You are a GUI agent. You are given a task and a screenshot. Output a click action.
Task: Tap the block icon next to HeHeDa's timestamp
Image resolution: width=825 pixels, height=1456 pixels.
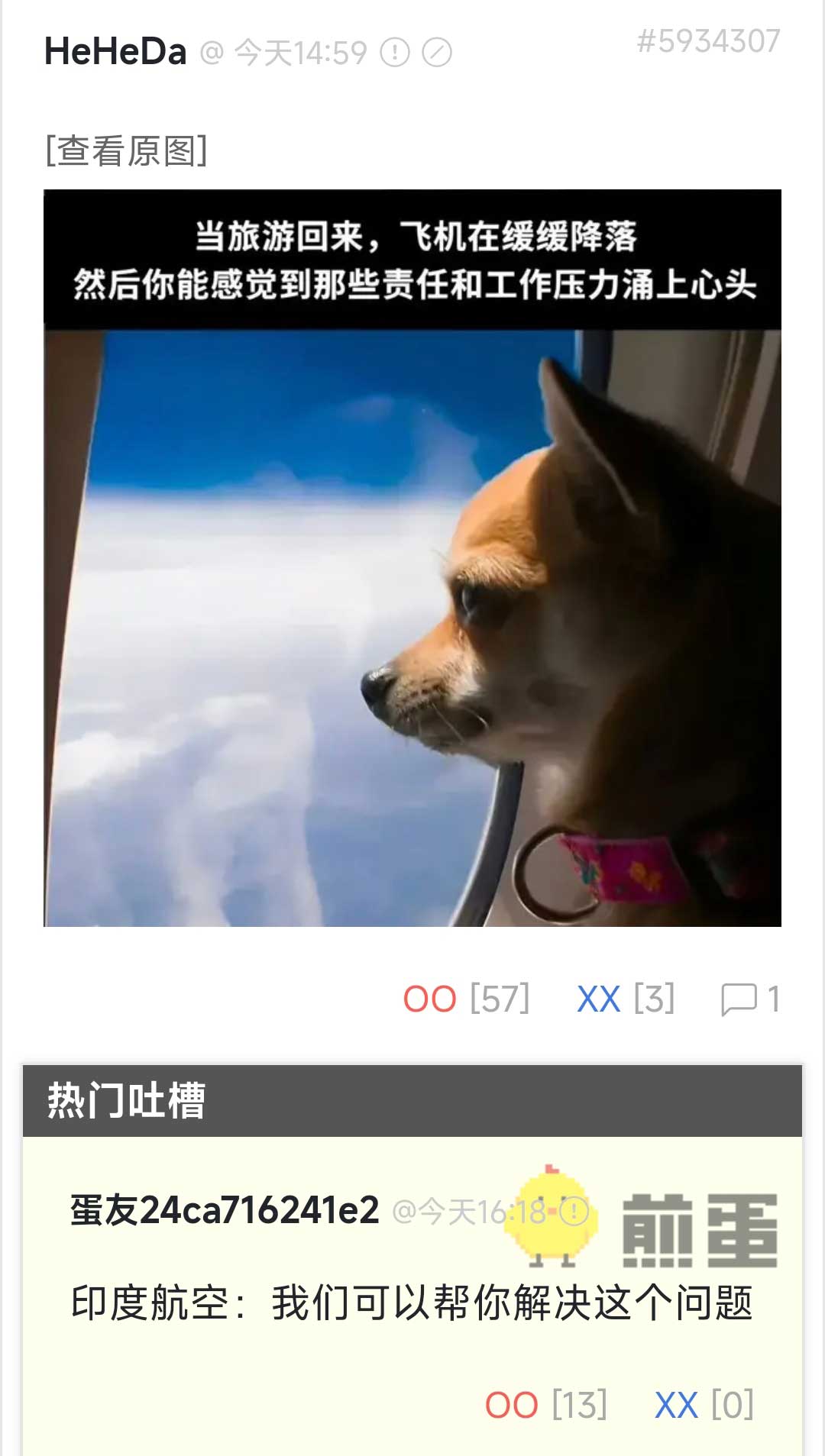[437, 53]
